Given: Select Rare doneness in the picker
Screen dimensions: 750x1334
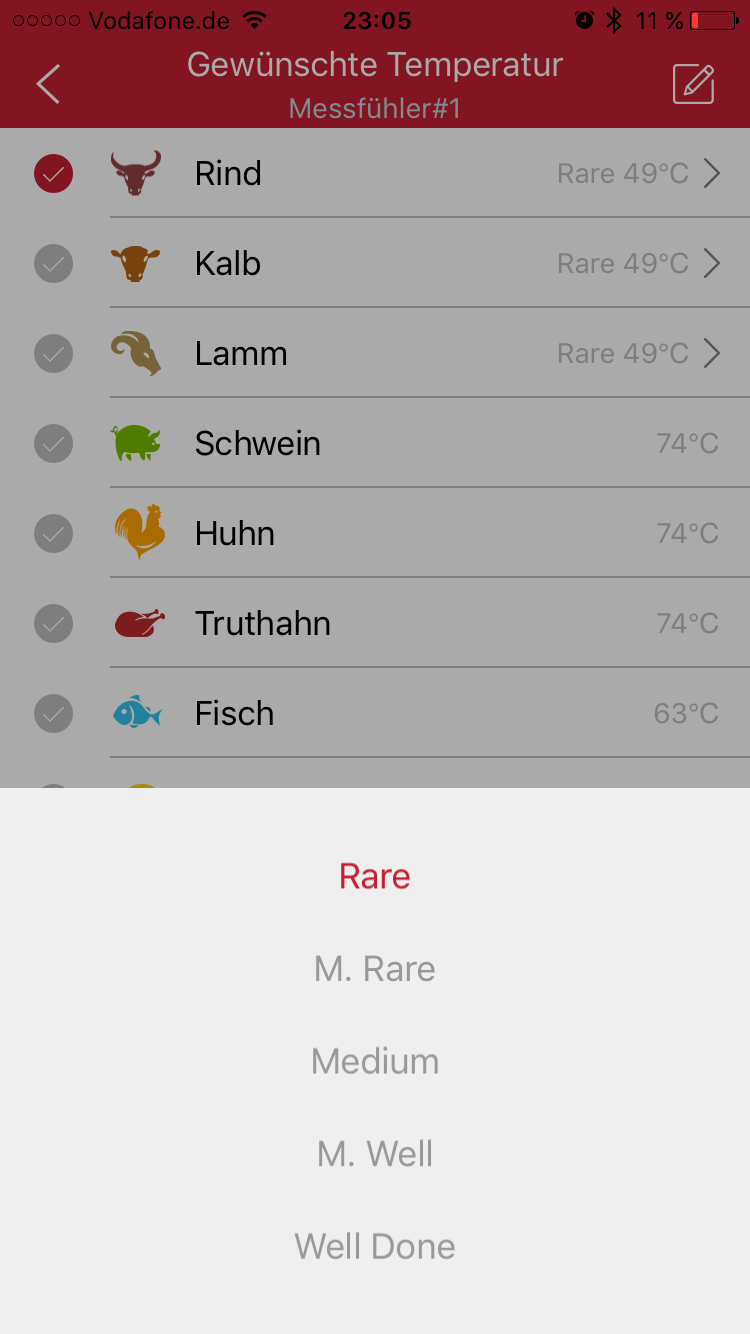Looking at the screenshot, I should click(375, 876).
